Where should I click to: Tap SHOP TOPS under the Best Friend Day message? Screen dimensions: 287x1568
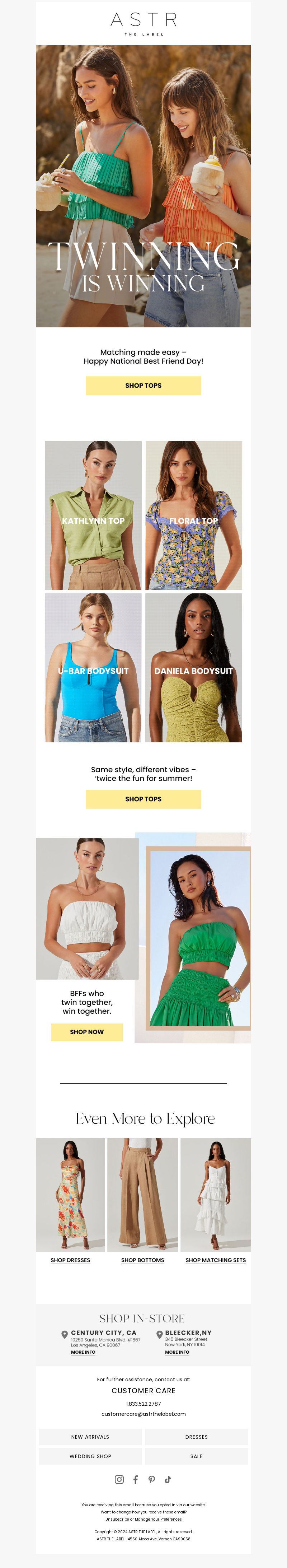tap(143, 385)
